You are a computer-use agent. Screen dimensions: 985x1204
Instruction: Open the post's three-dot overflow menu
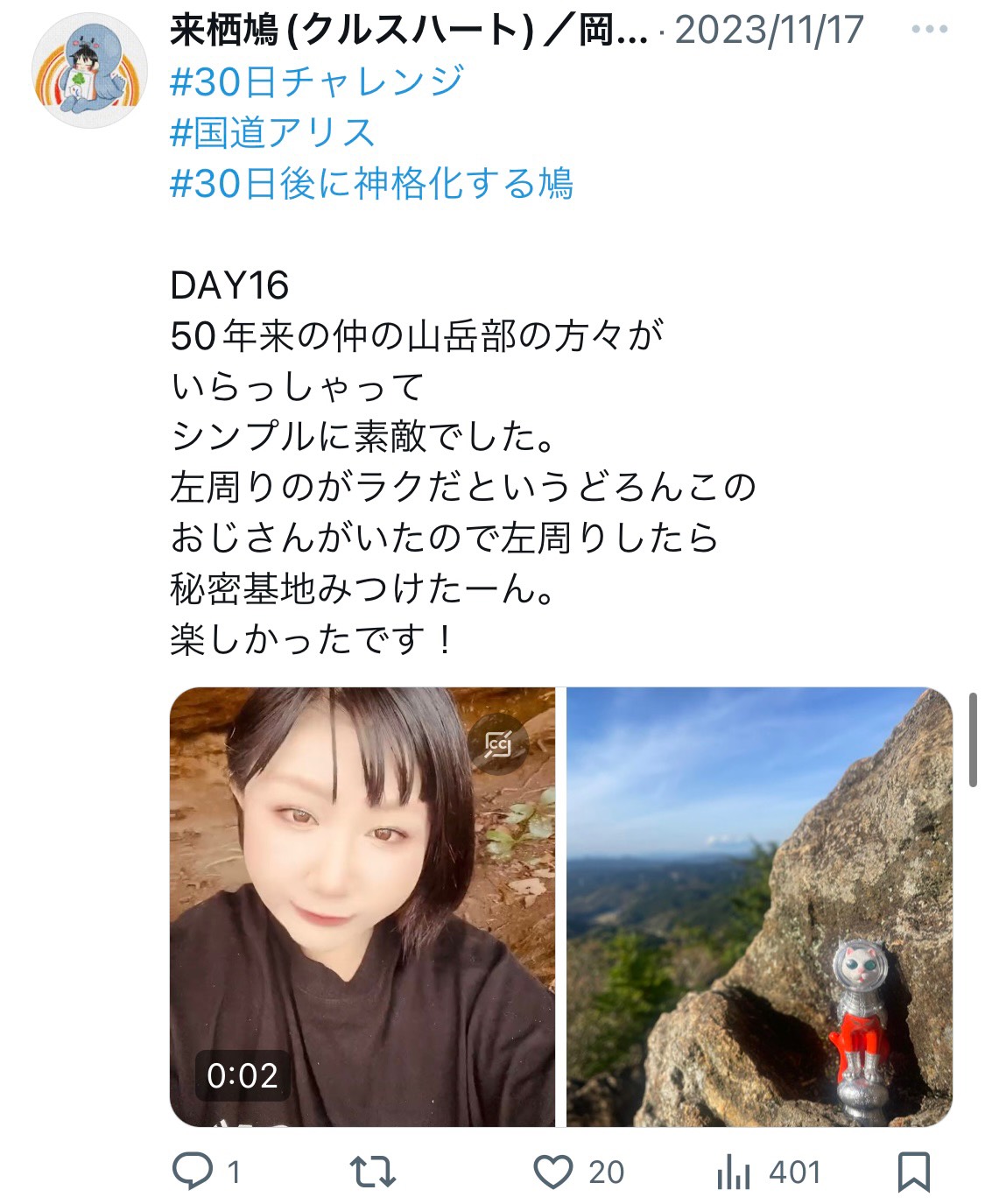pos(929,30)
